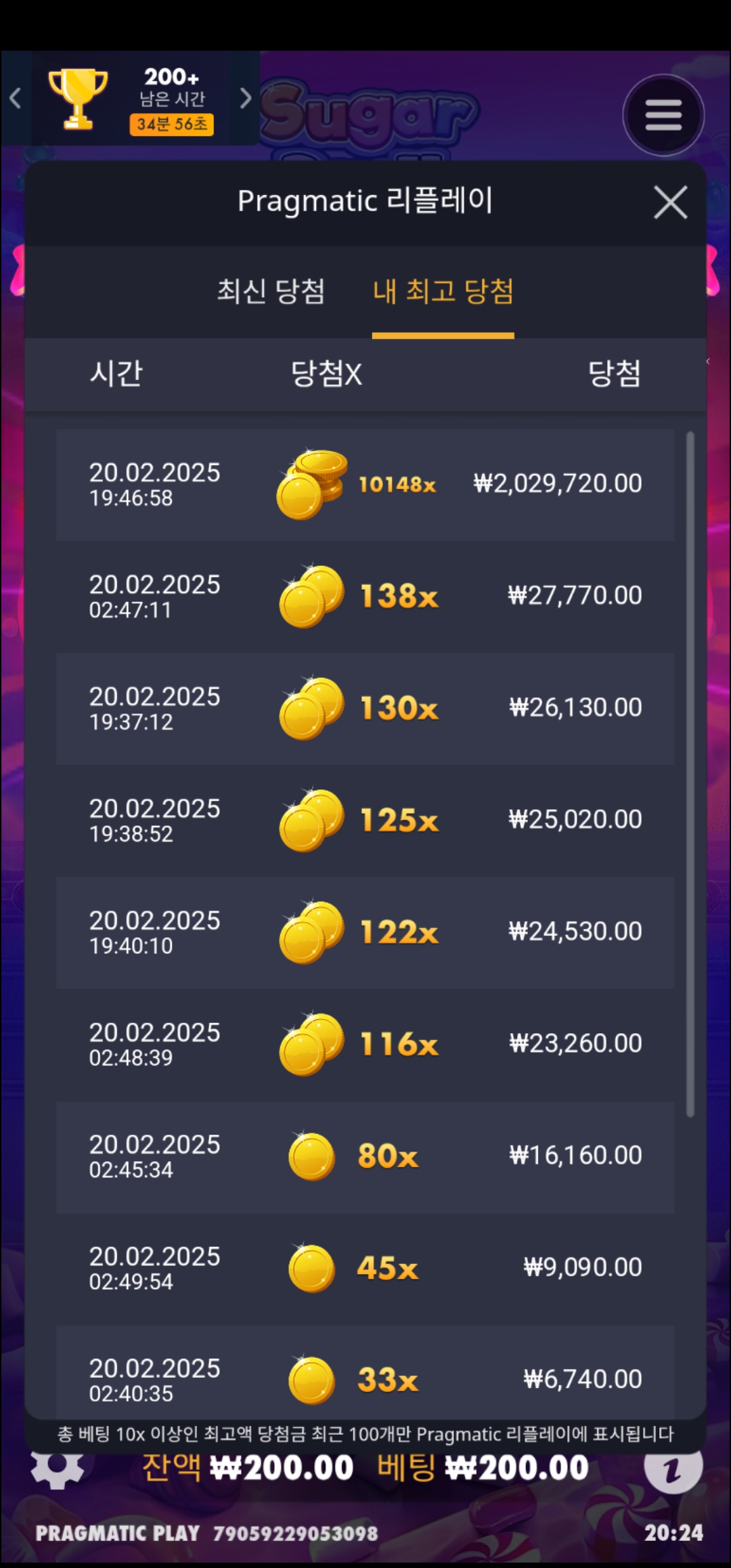
Task: Open the 33x win replay
Action: coord(365,1372)
